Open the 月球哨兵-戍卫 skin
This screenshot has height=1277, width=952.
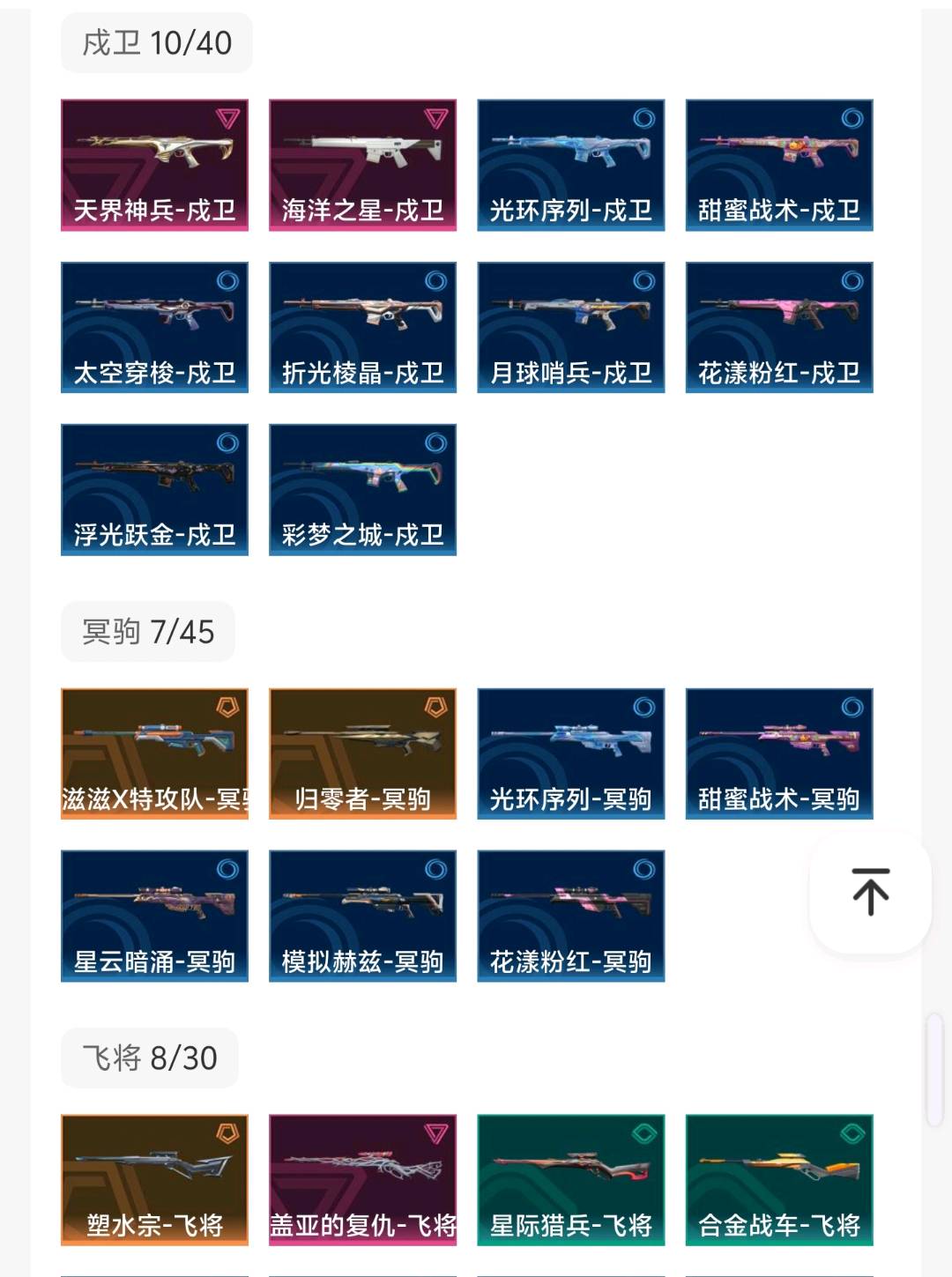click(x=570, y=327)
